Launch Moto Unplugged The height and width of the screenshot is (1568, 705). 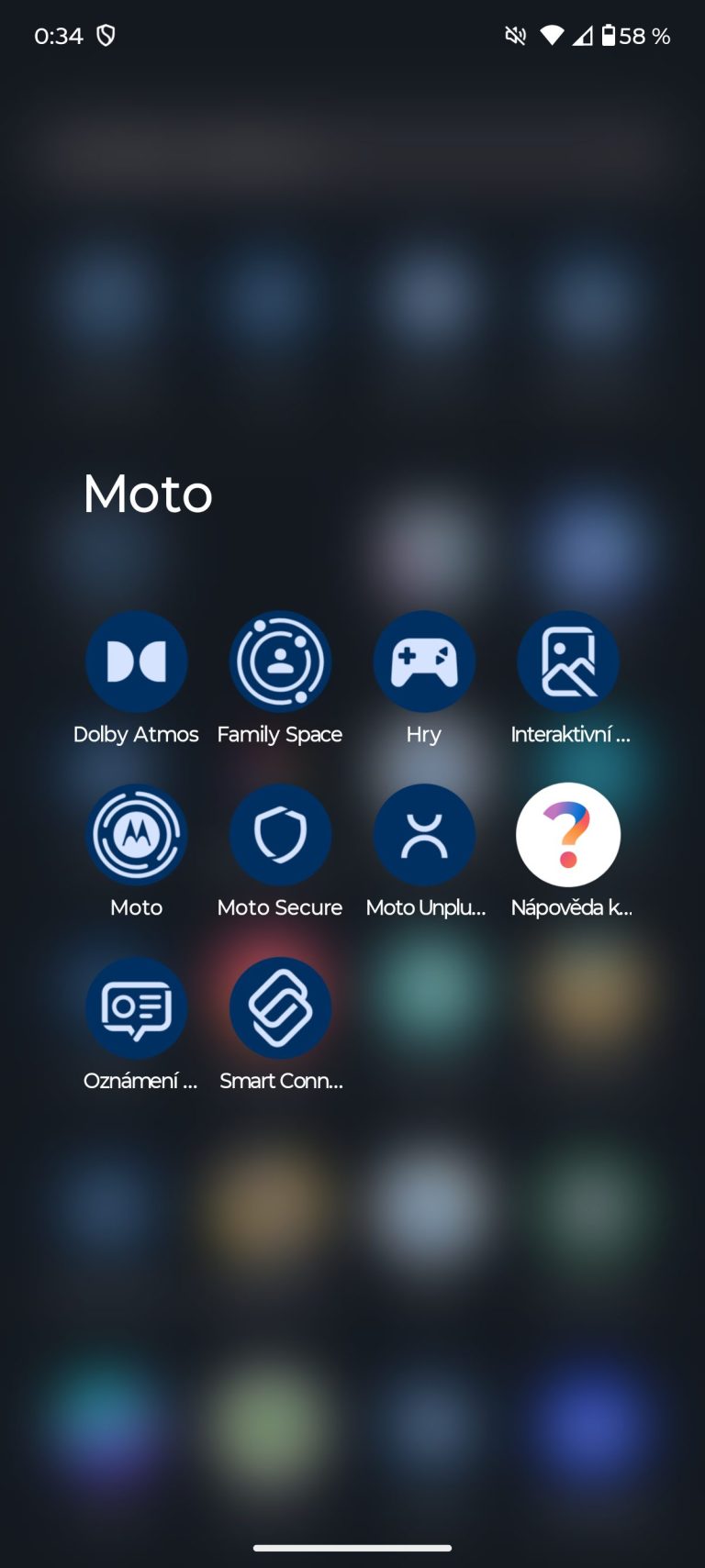click(x=424, y=835)
